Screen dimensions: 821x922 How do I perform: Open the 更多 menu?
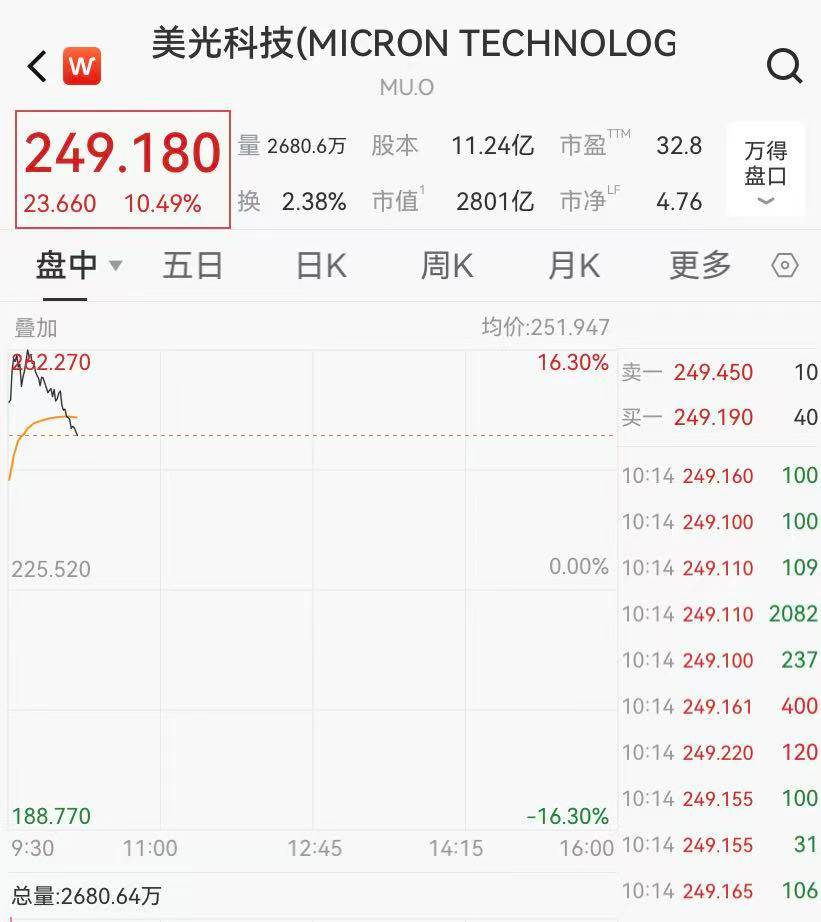(698, 265)
